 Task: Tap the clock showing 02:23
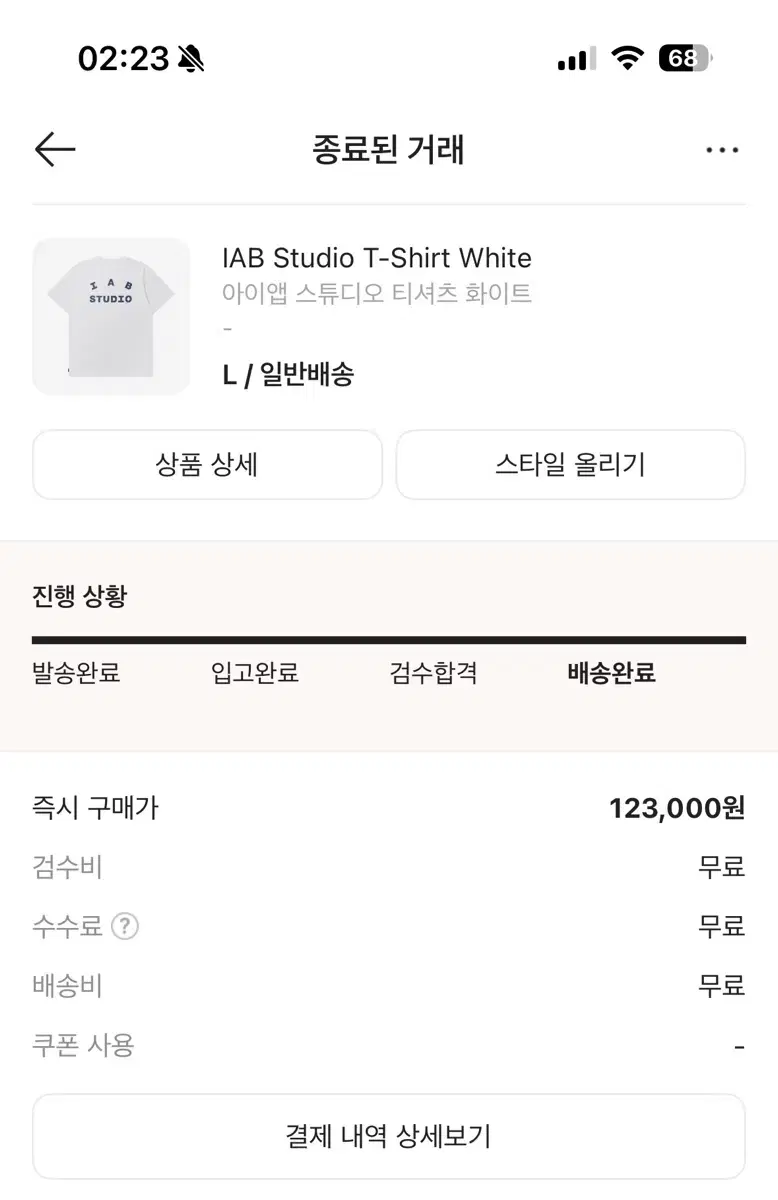point(110,58)
